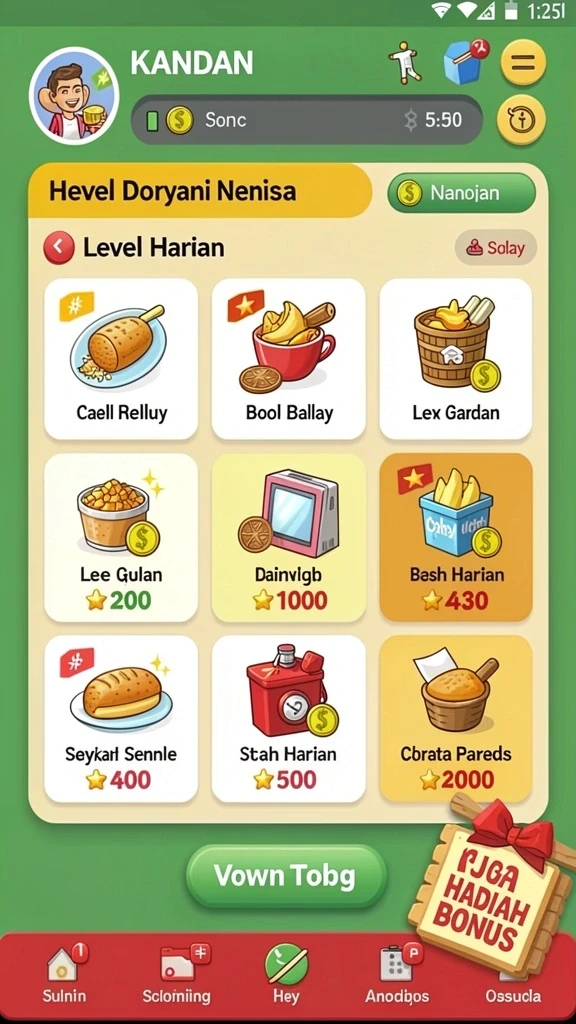Select the Bool Ballay card
576x1024 pixels.
click(289, 359)
